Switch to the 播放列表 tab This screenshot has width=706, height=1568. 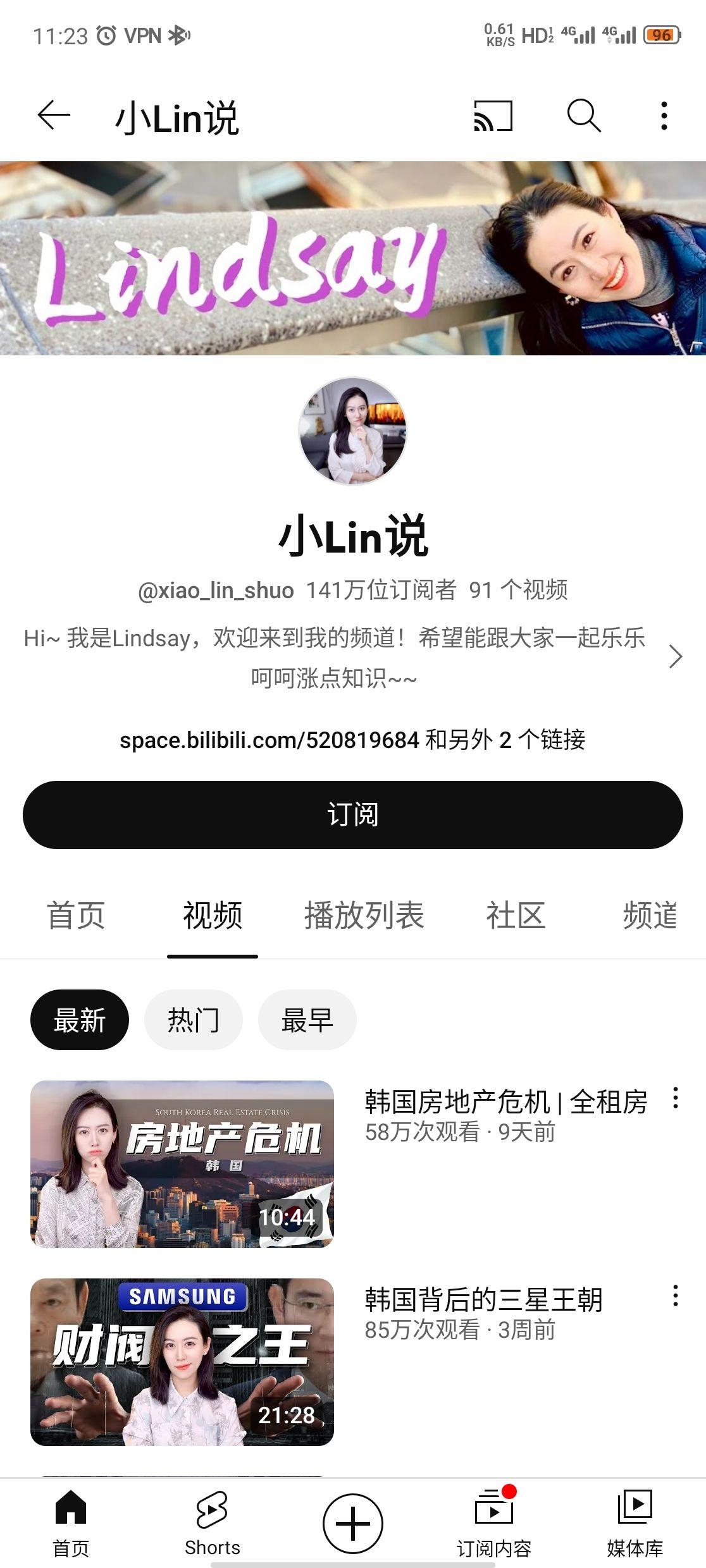364,915
